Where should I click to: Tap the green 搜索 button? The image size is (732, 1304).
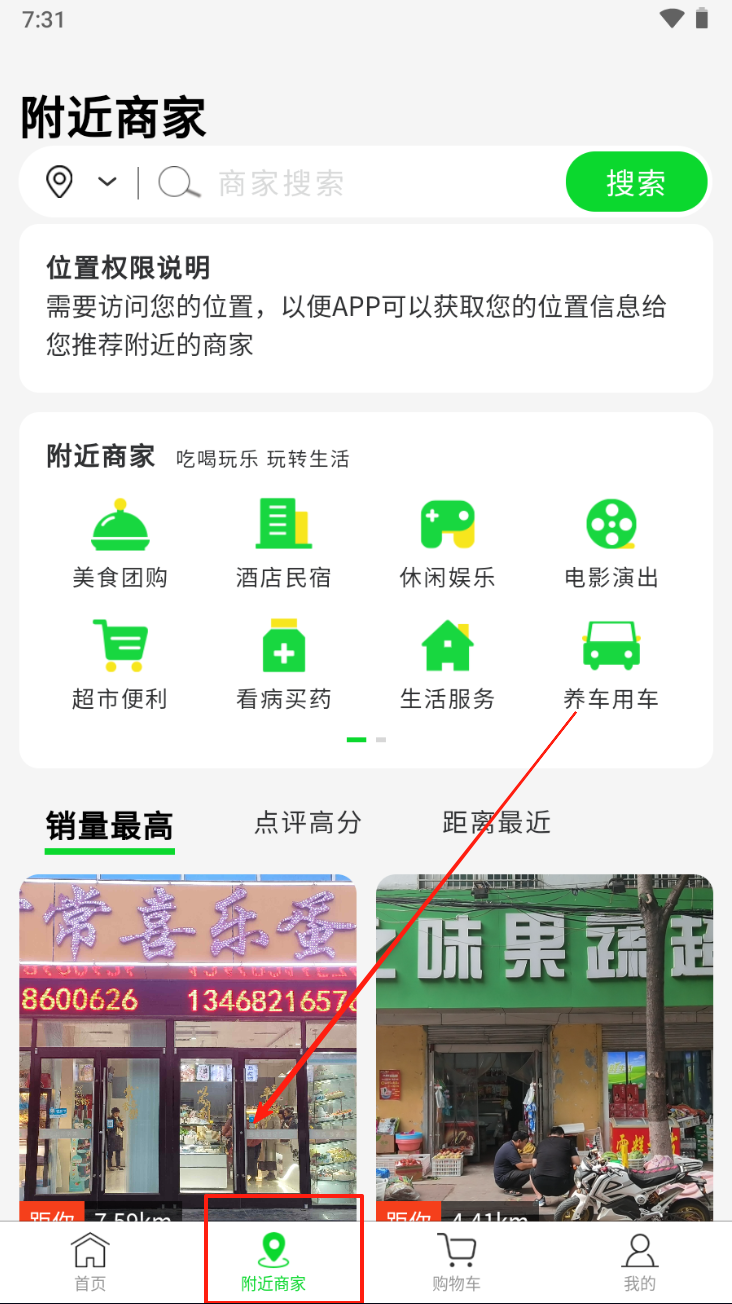(x=636, y=183)
